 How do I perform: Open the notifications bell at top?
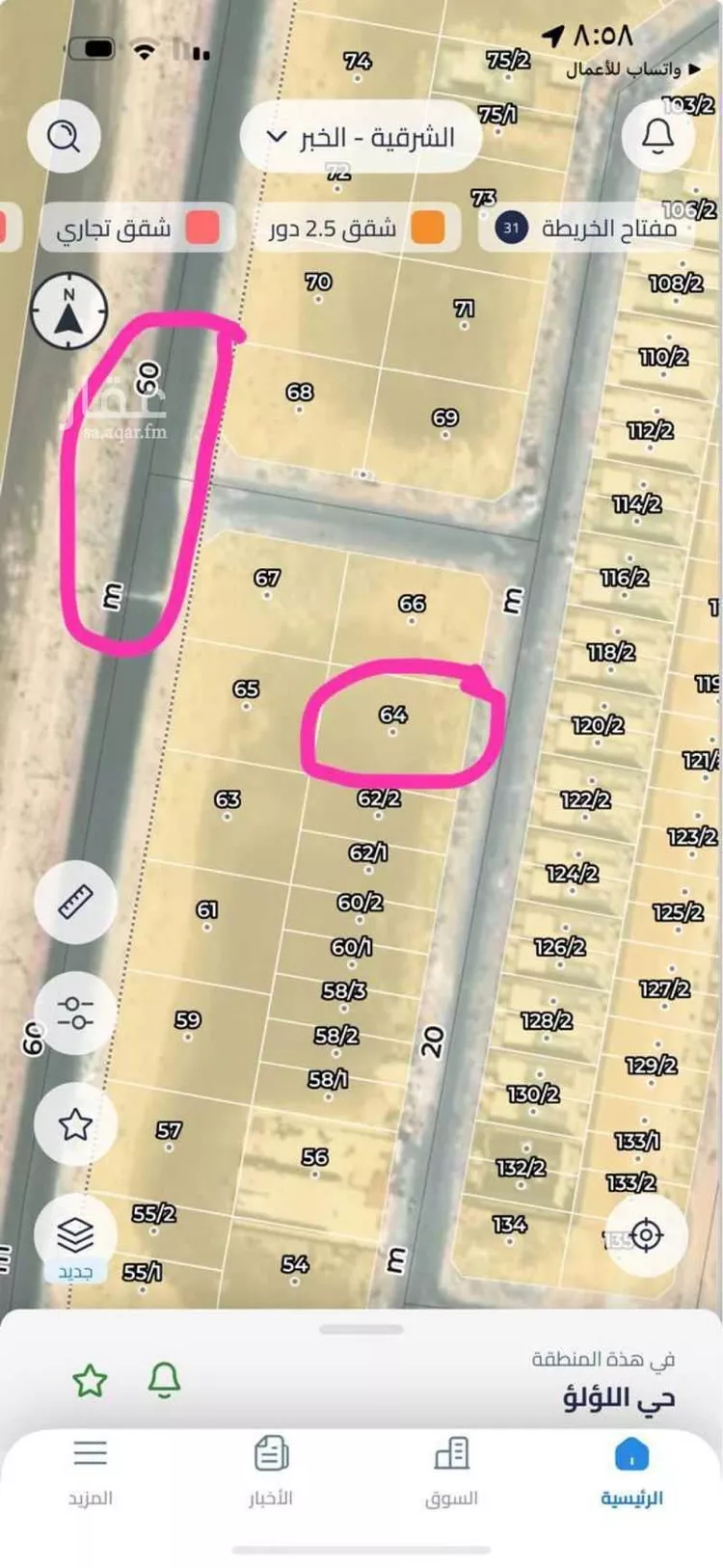(658, 137)
